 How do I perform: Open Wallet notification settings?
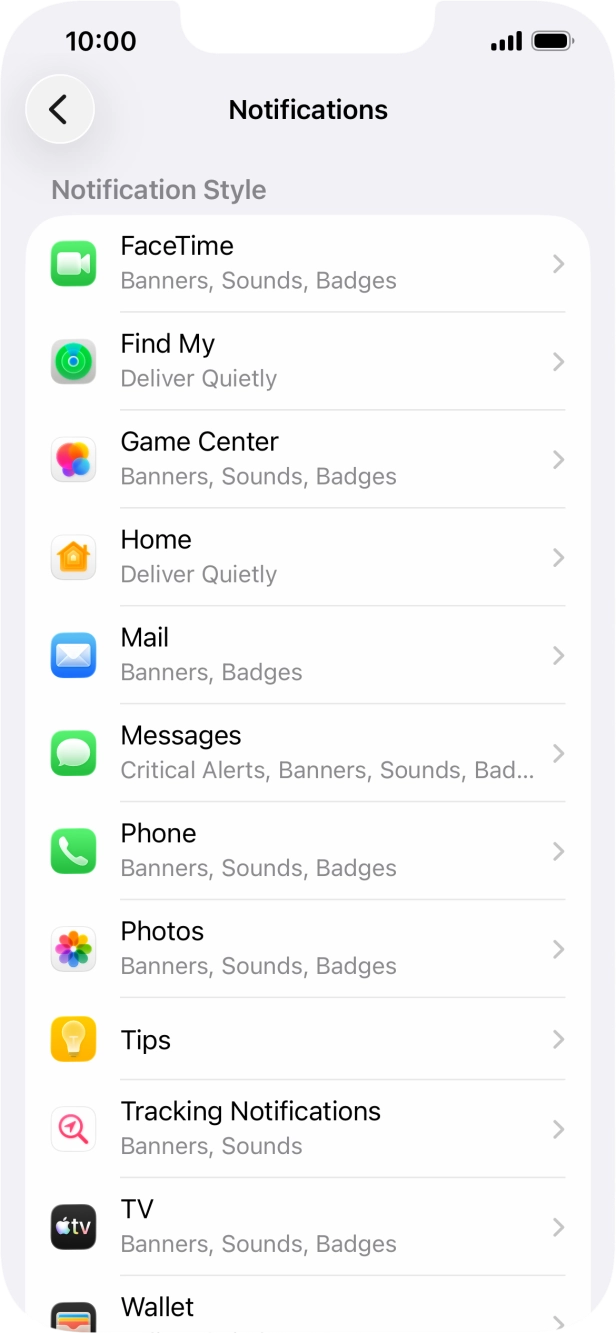308,1310
